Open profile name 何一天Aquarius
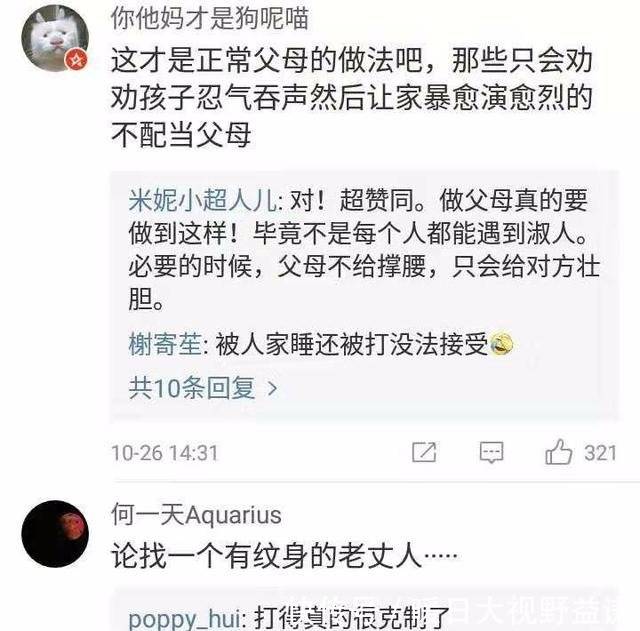 [x=196, y=515]
